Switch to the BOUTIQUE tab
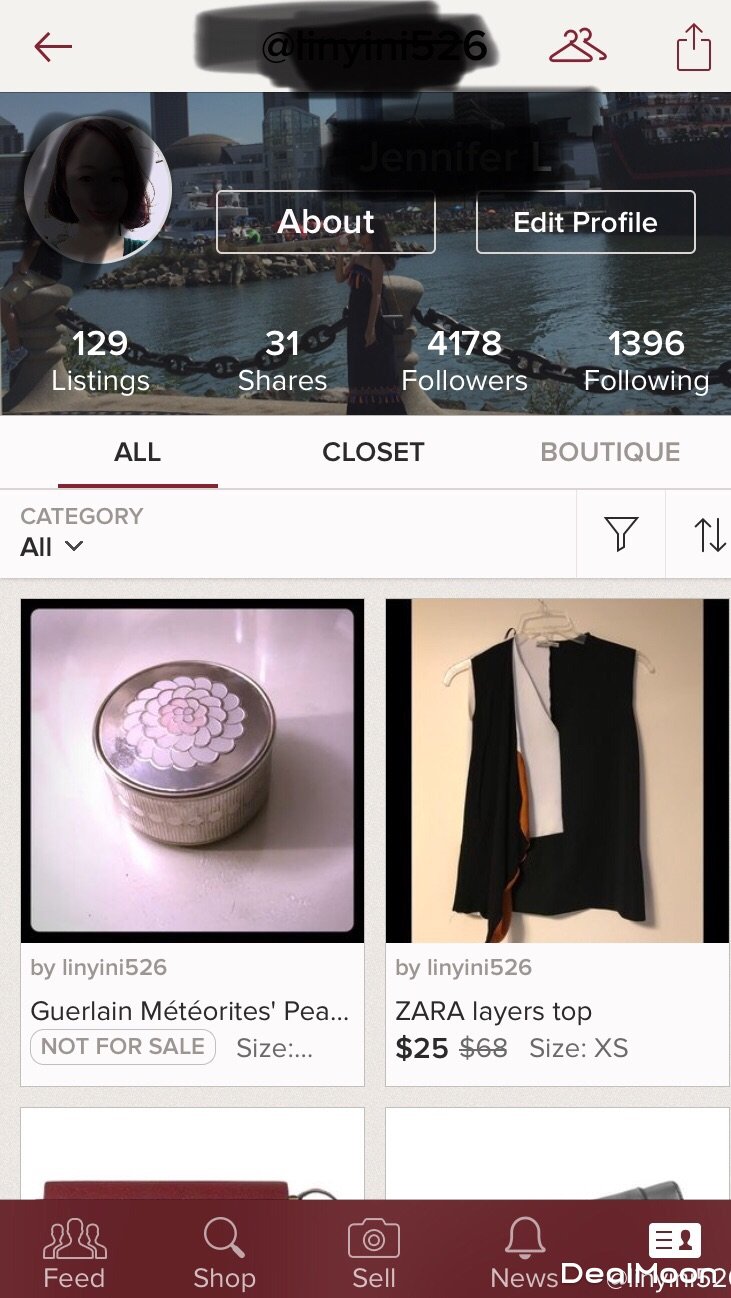The width and height of the screenshot is (731, 1298). coord(610,452)
